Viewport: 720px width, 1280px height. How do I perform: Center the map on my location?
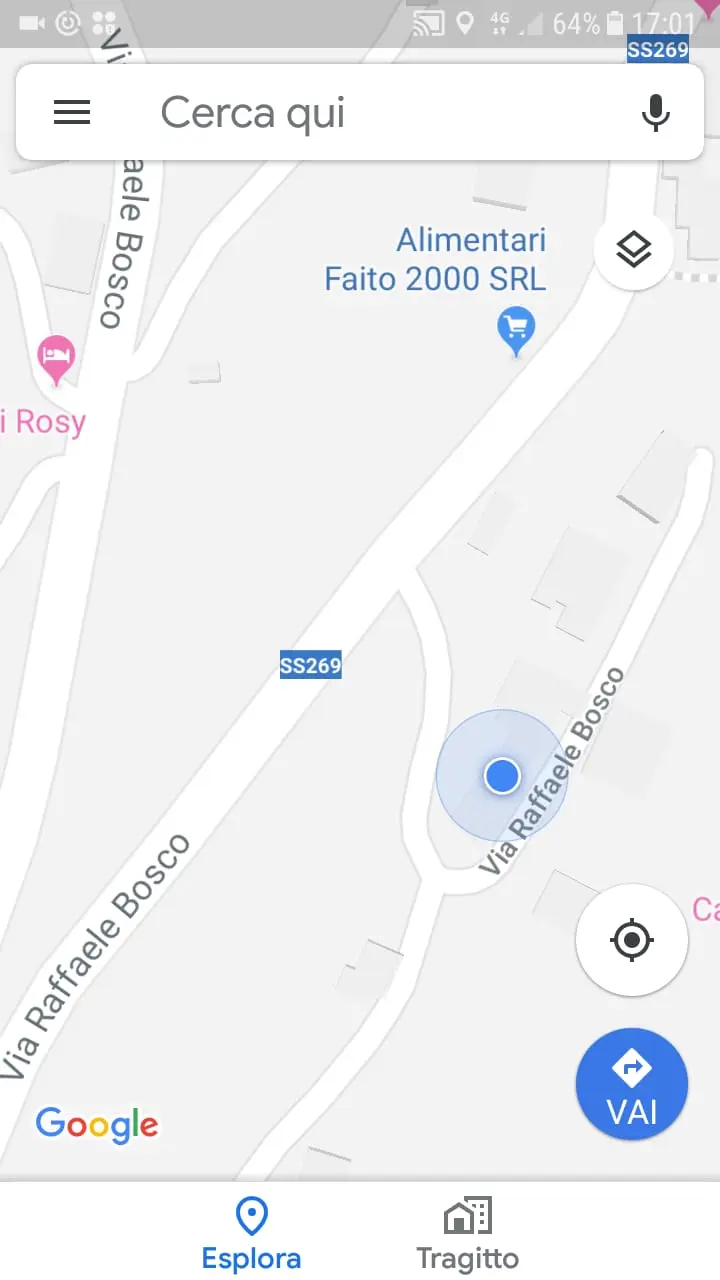631,940
